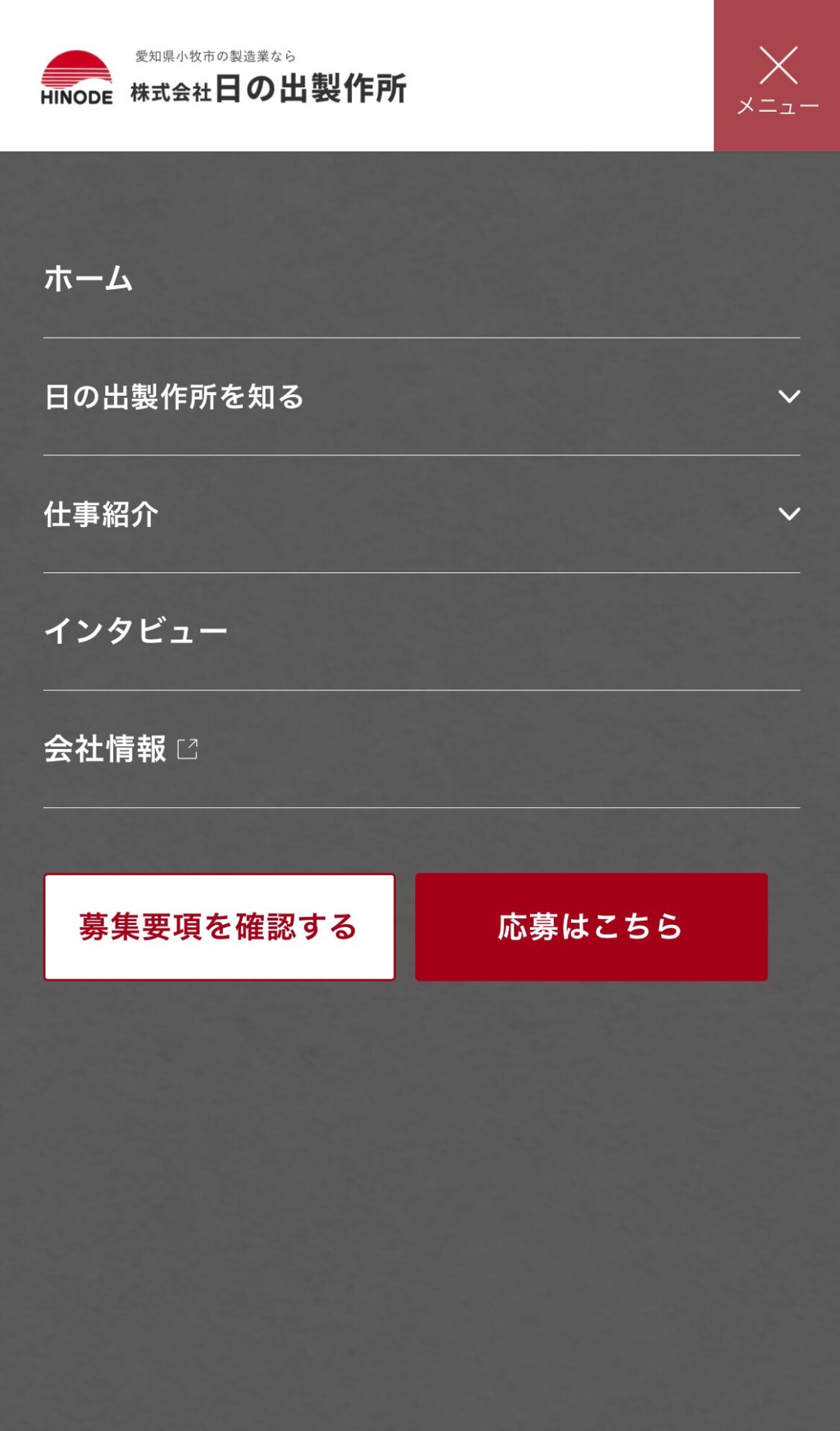
Task: Tap the 日の出製作所 header logo link
Action: click(224, 78)
